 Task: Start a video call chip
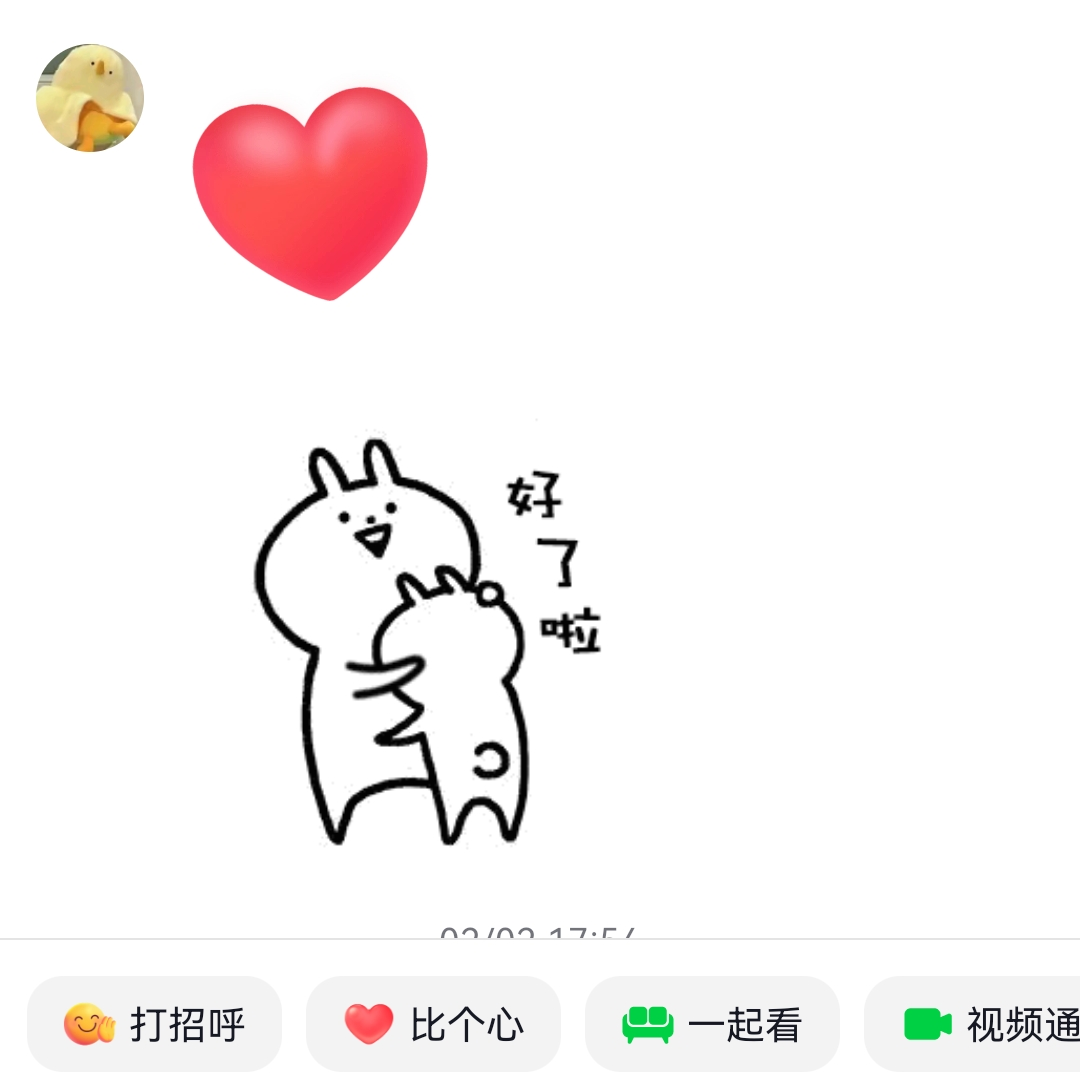pyautogui.click(x=985, y=1024)
